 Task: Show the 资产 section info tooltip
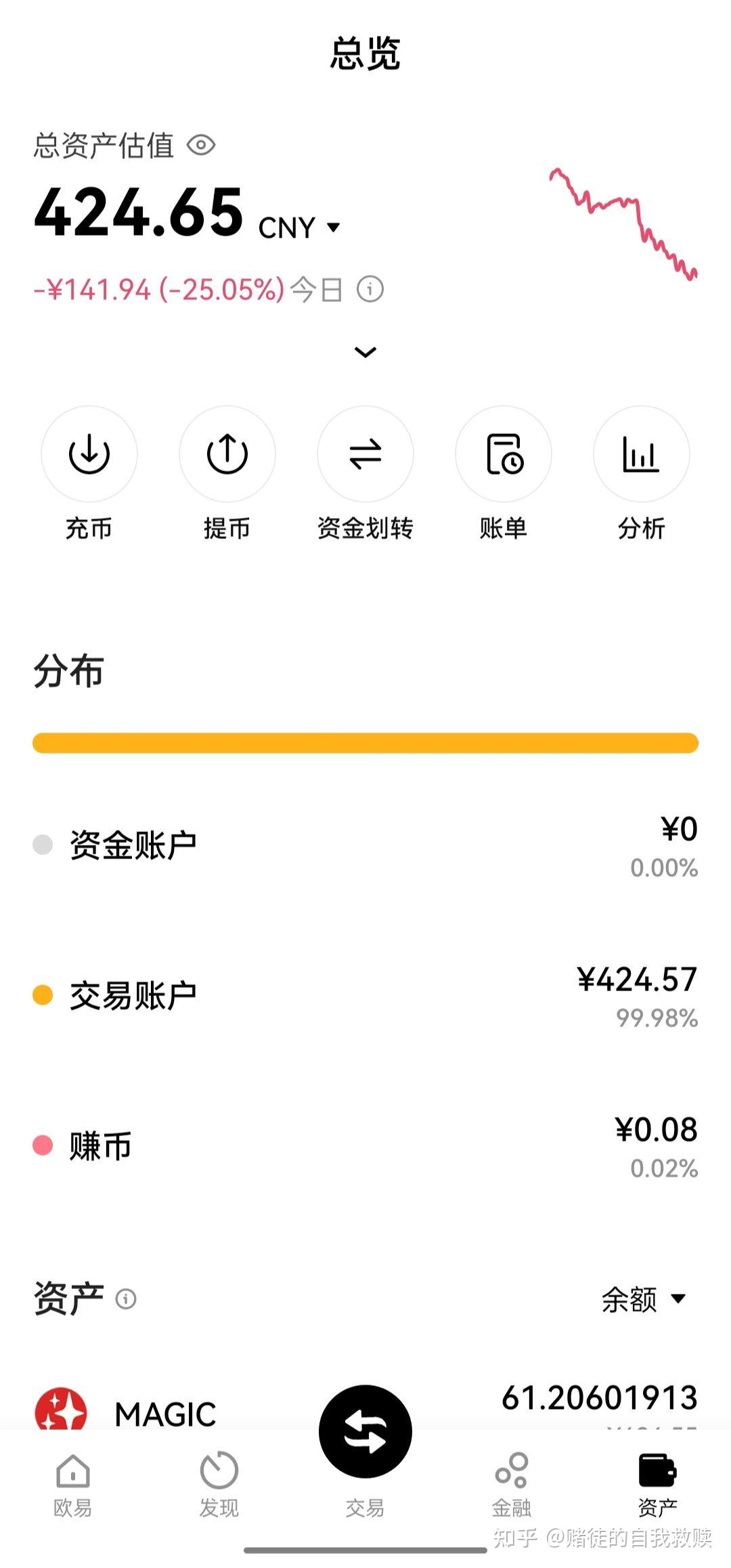pos(126,1299)
